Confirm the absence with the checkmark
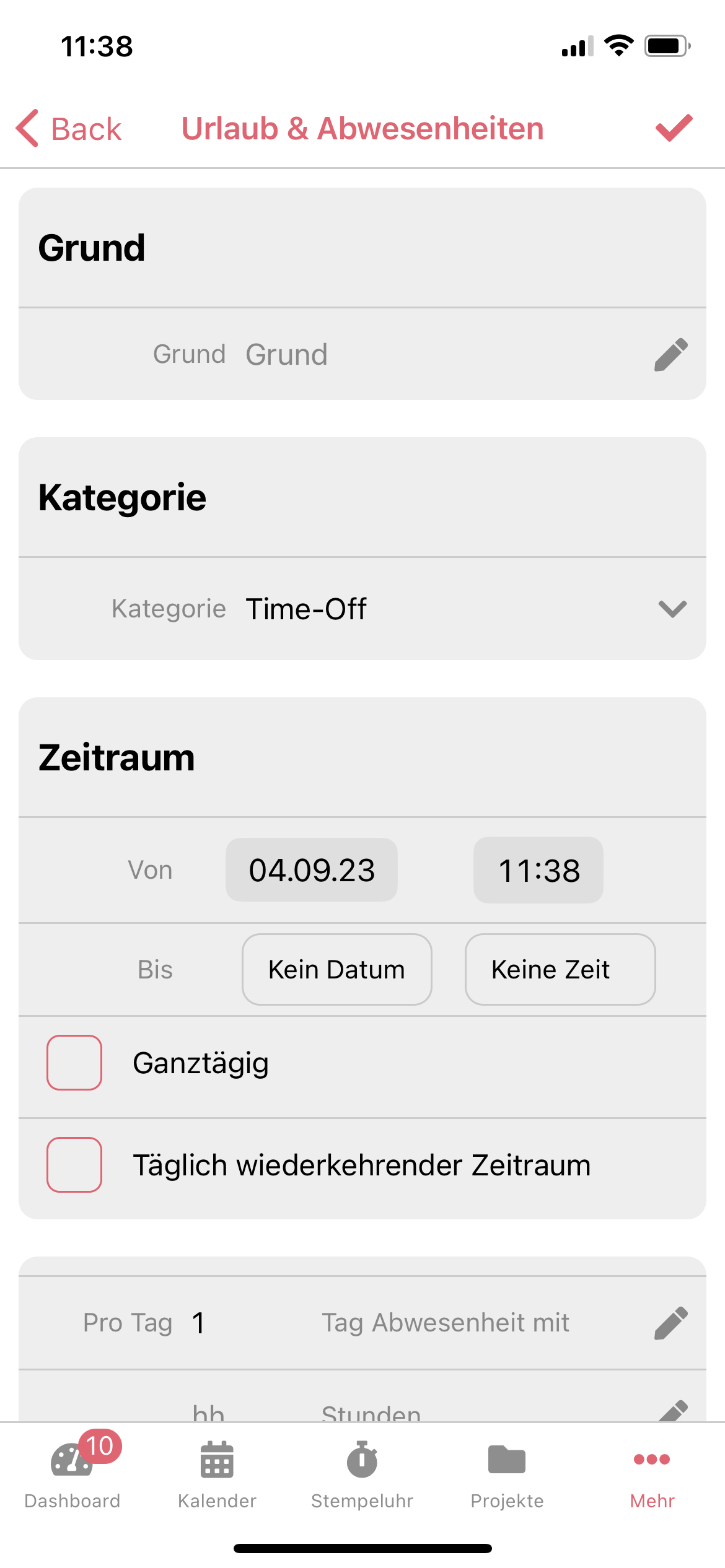725x1568 pixels. (x=674, y=128)
